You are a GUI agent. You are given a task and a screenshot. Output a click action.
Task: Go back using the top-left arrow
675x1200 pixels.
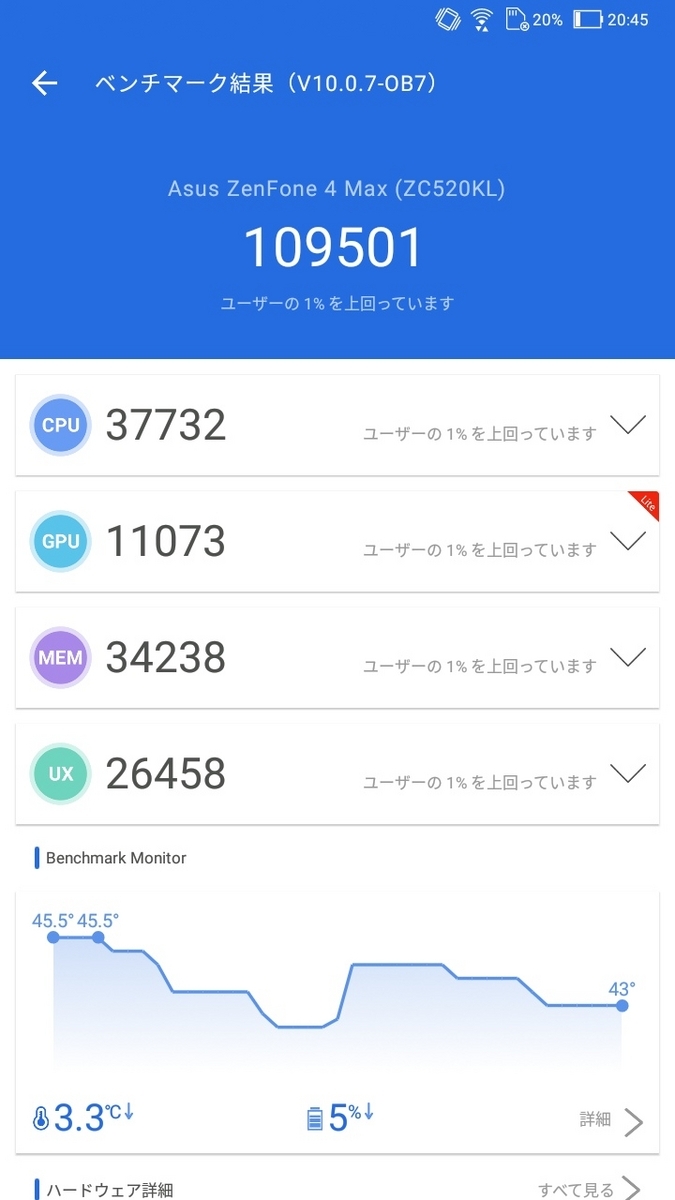45,83
